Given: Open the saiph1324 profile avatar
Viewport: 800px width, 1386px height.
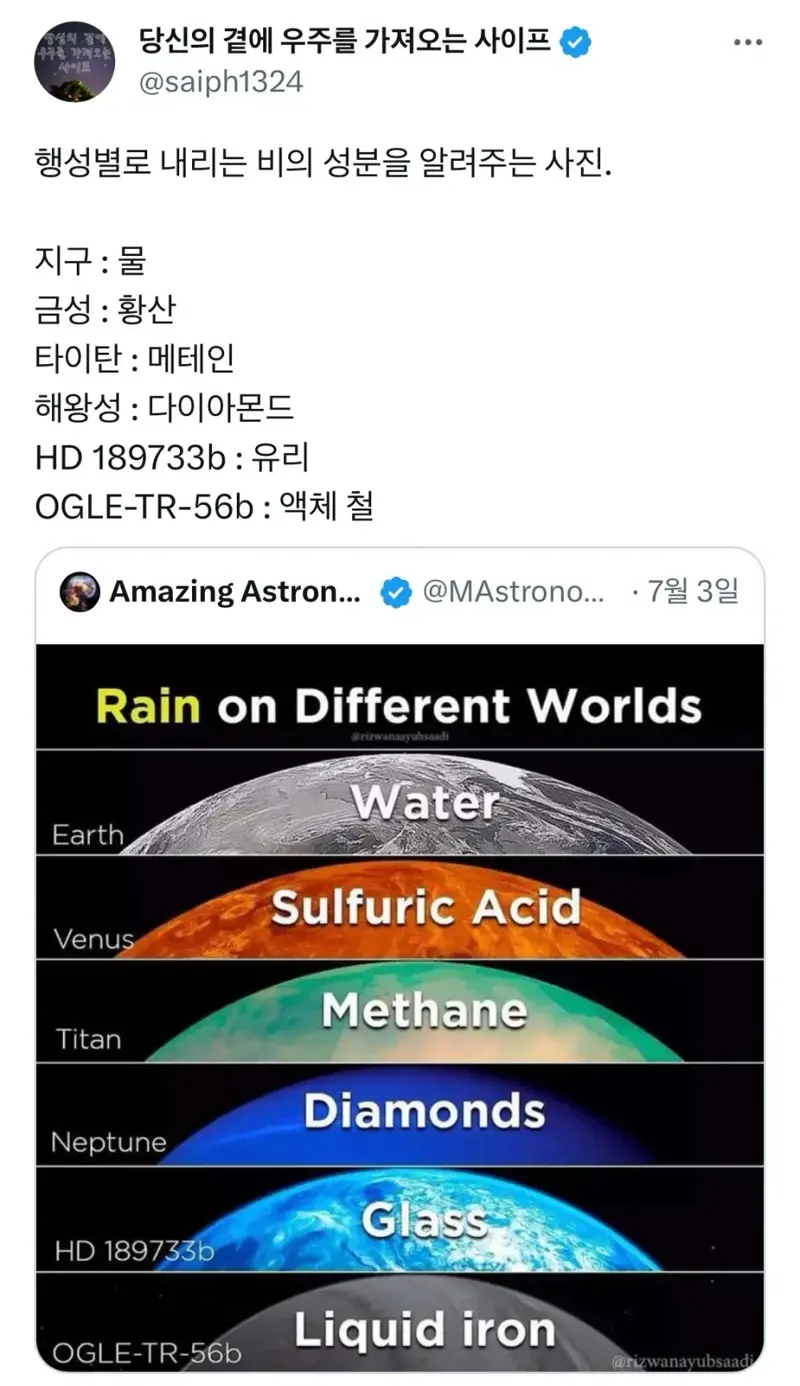Looking at the screenshot, I should point(74,61).
